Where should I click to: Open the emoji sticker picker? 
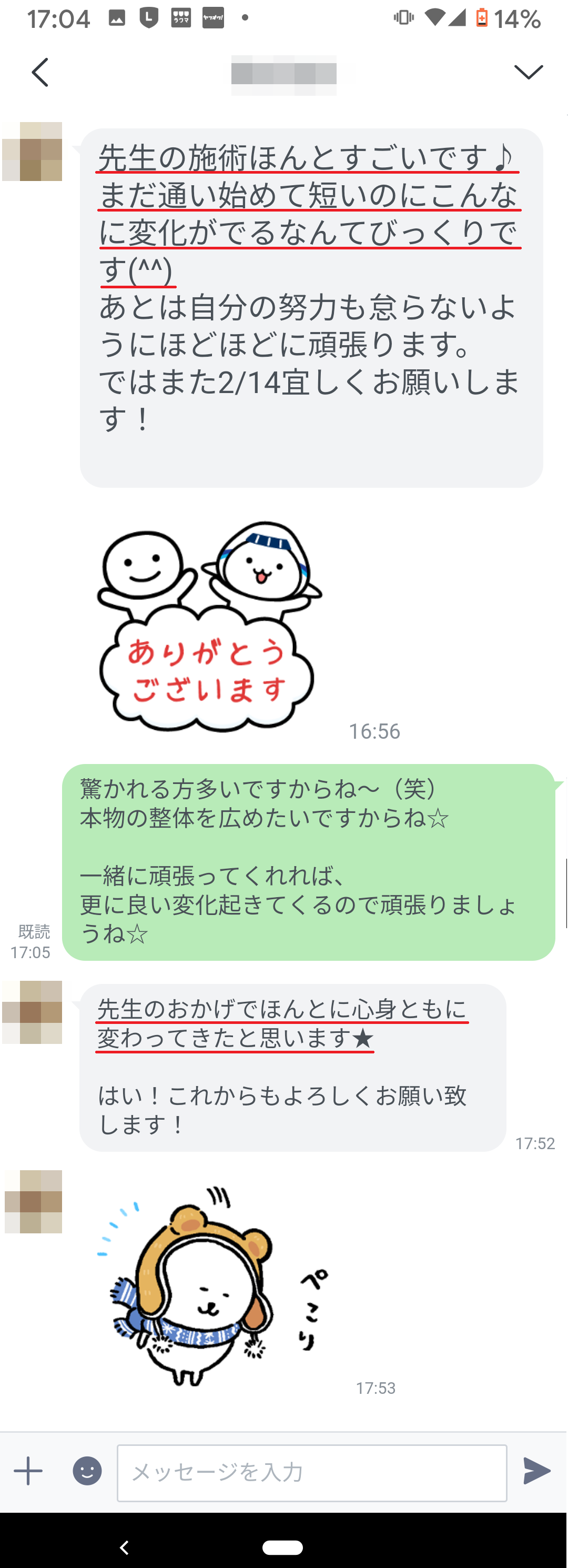87,1471
